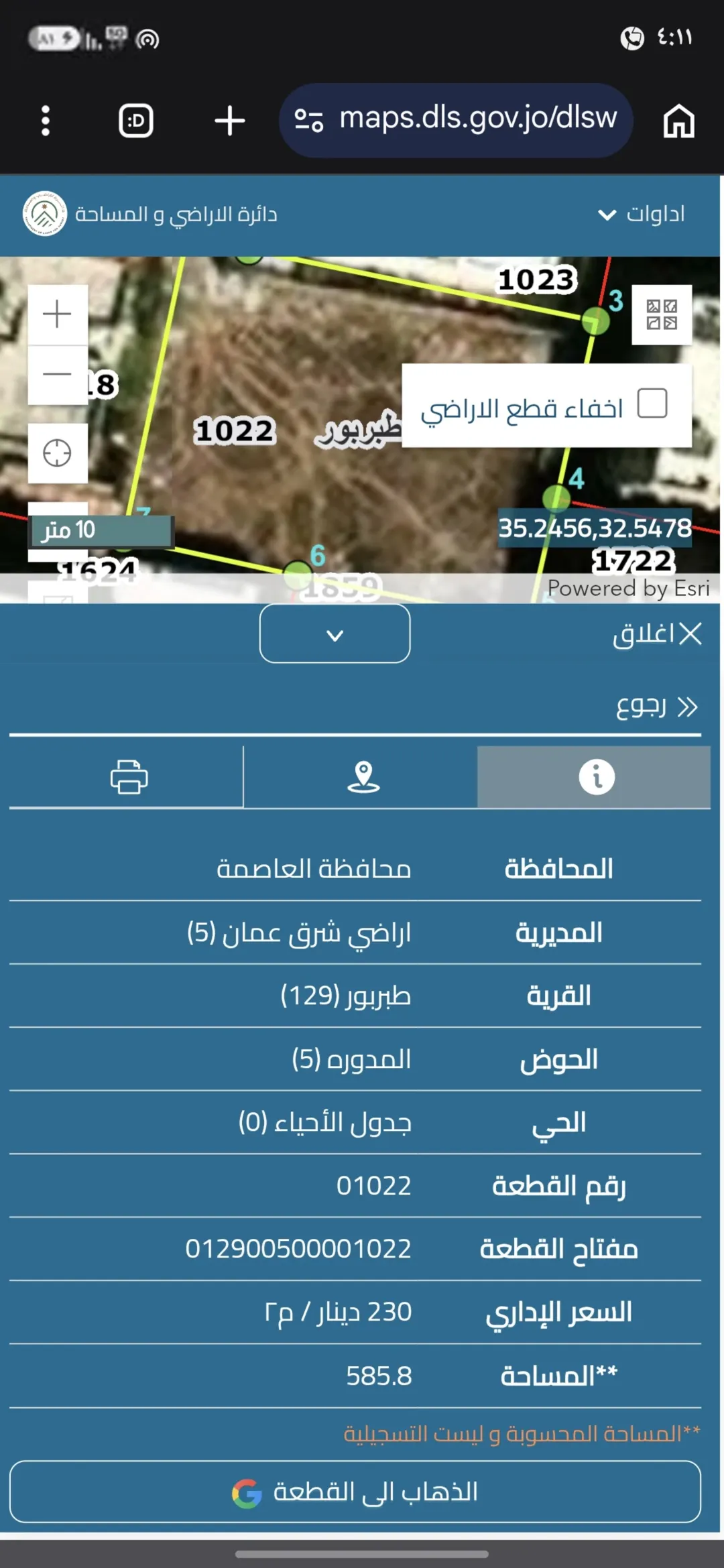Screen dimensions: 724x1568
Task: Go back using رجوع
Action: tap(658, 707)
